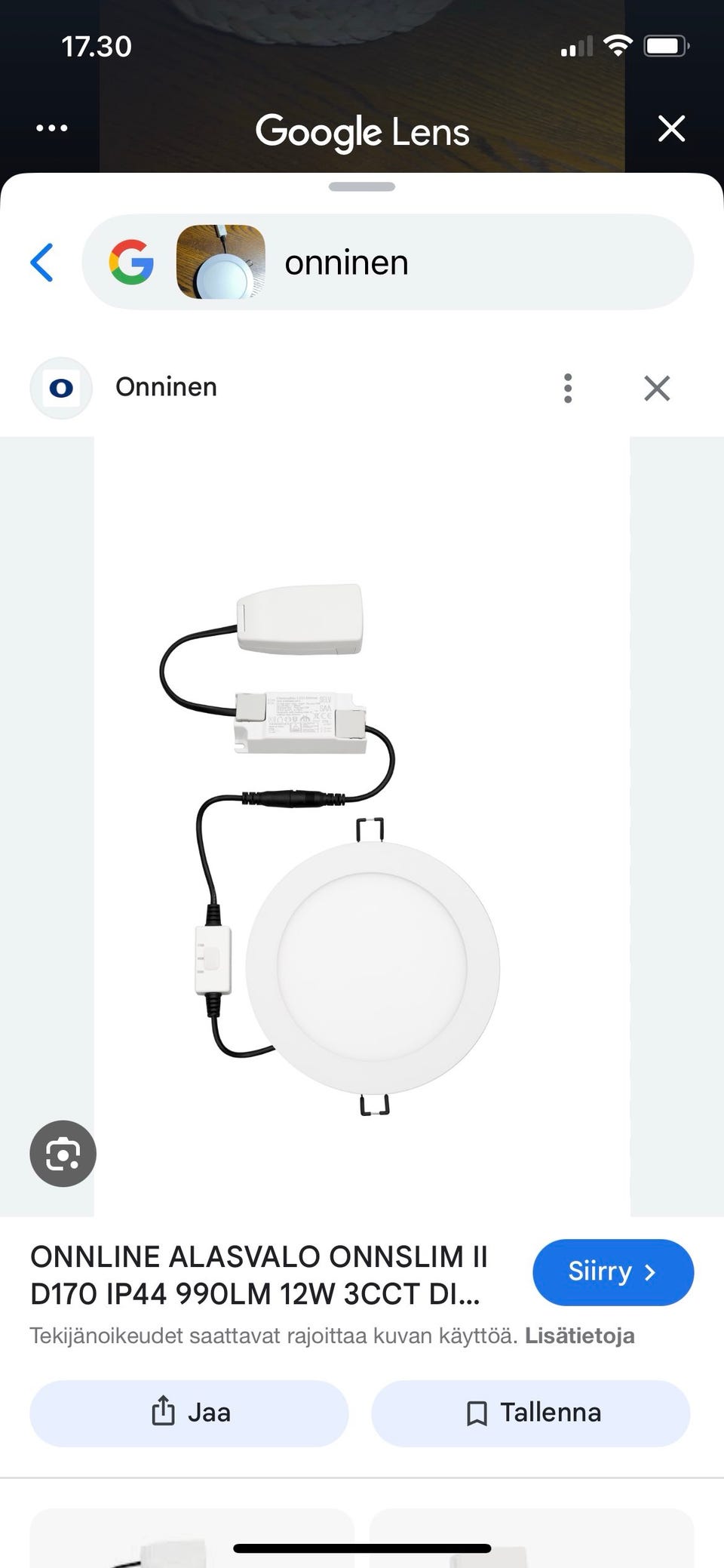
Task: Go back with the blue arrow
Action: [x=42, y=263]
